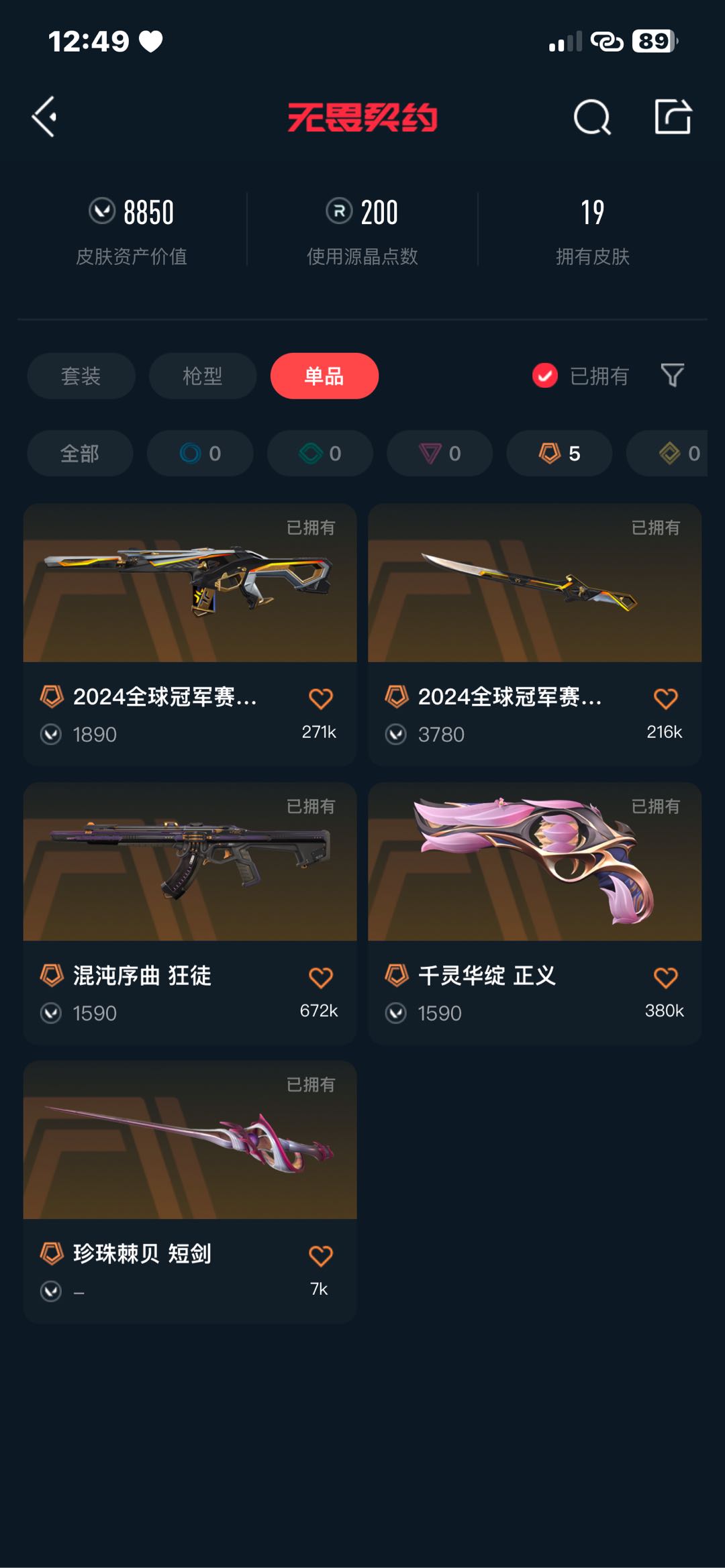This screenshot has height=1568, width=725.
Task: Filter by the orange tier chip showing 5
Action: point(559,454)
